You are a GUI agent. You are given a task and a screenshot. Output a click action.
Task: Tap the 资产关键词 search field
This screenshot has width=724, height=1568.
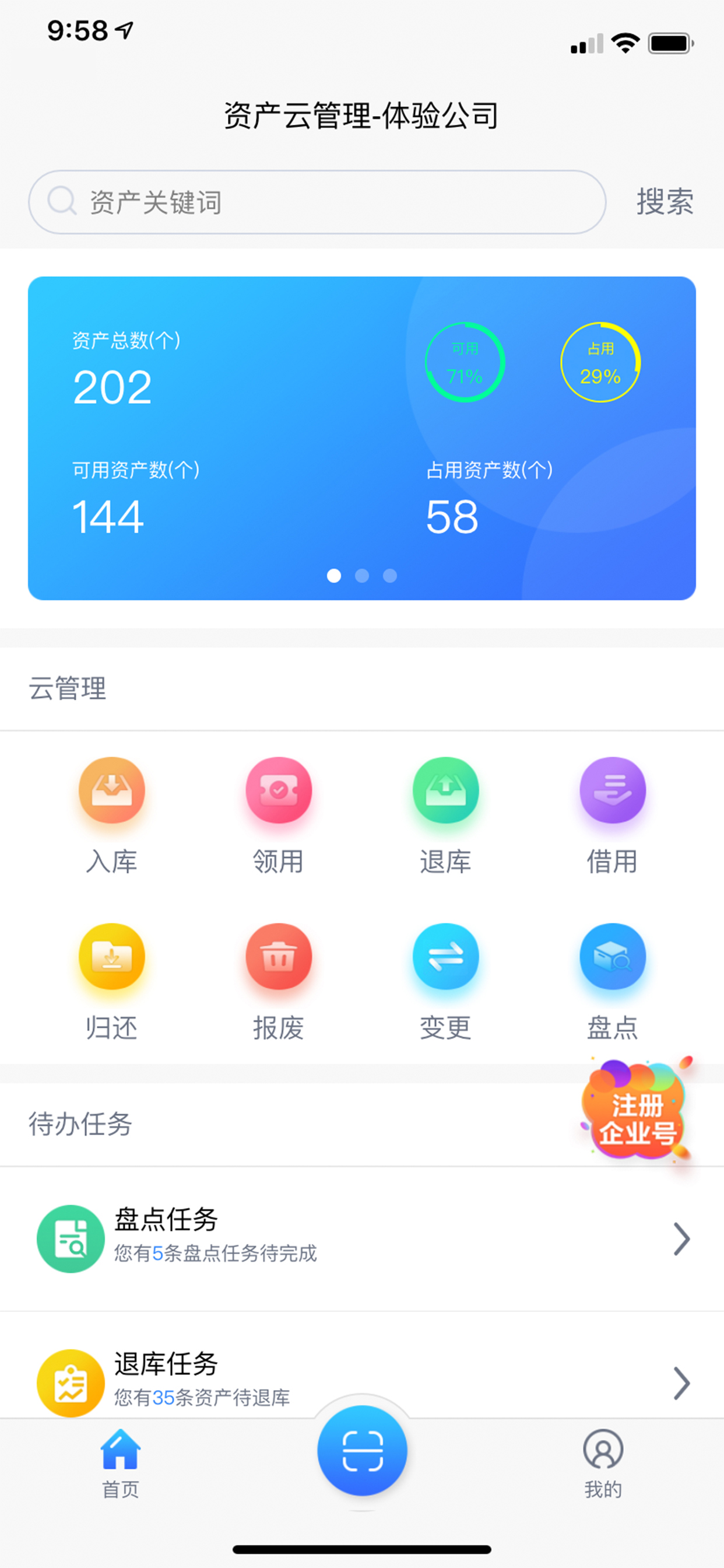coord(317,202)
